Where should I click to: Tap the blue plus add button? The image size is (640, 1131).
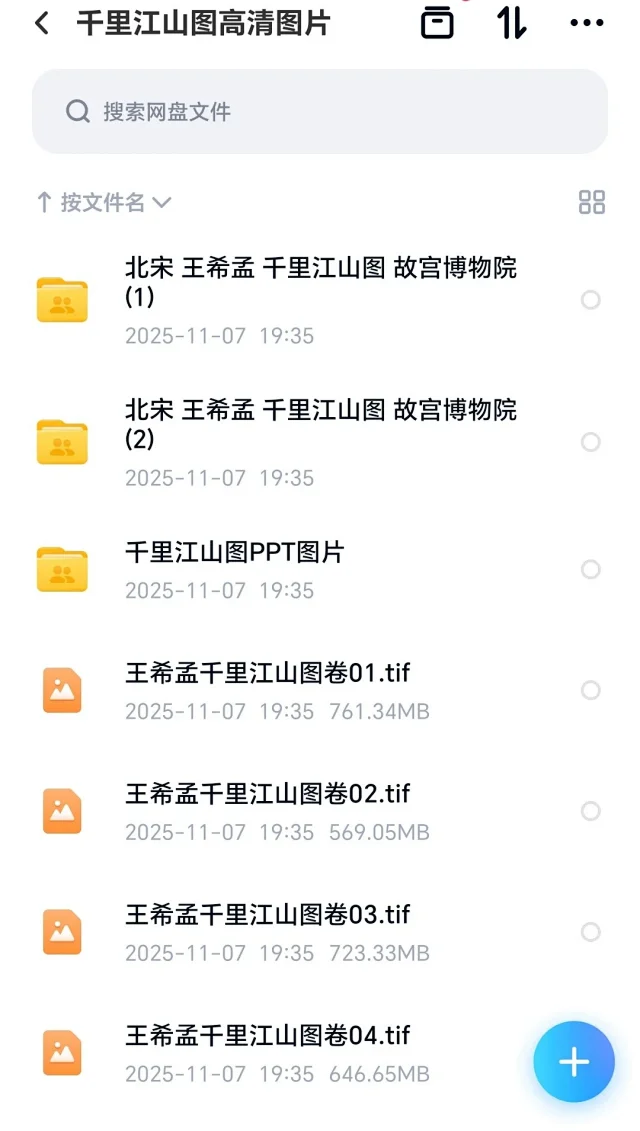pyautogui.click(x=574, y=1062)
